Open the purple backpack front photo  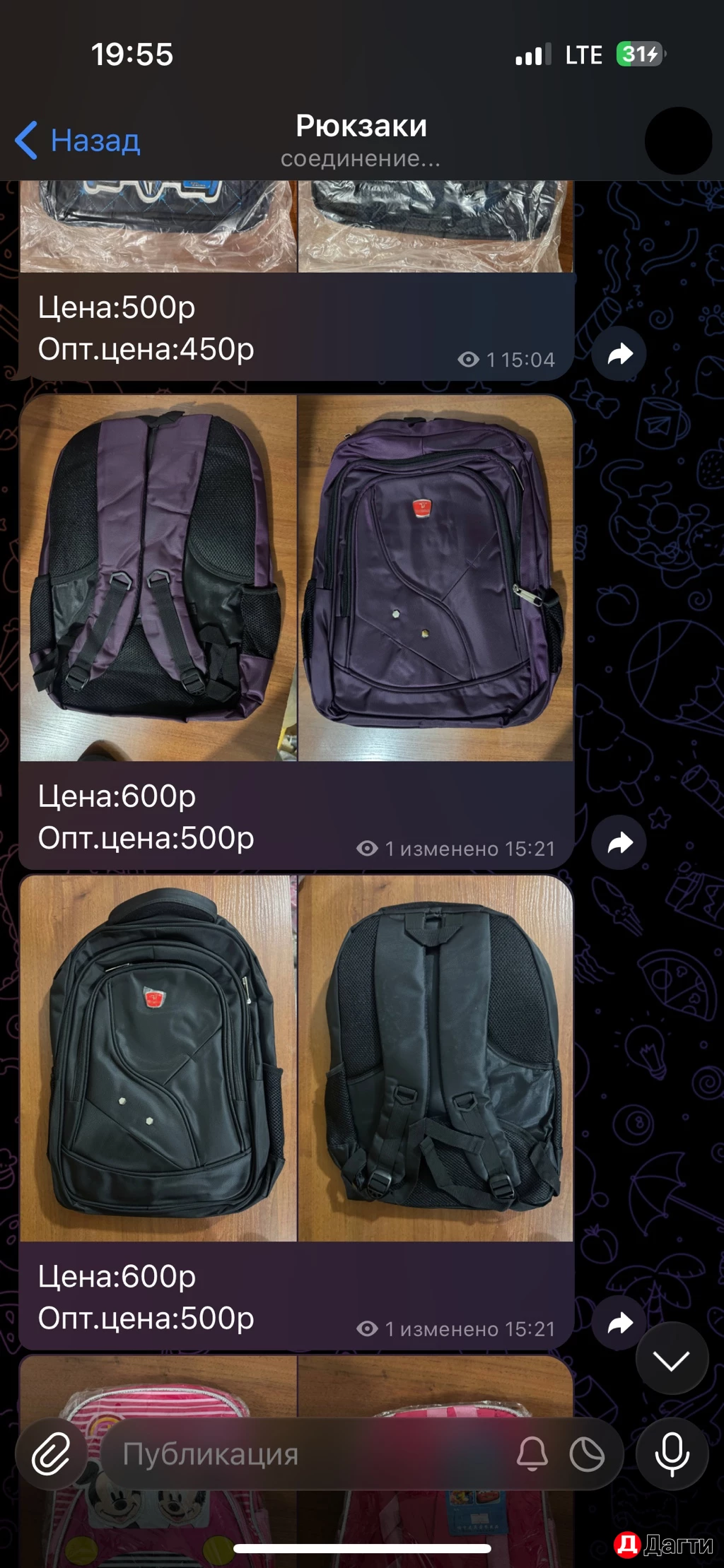tap(436, 578)
